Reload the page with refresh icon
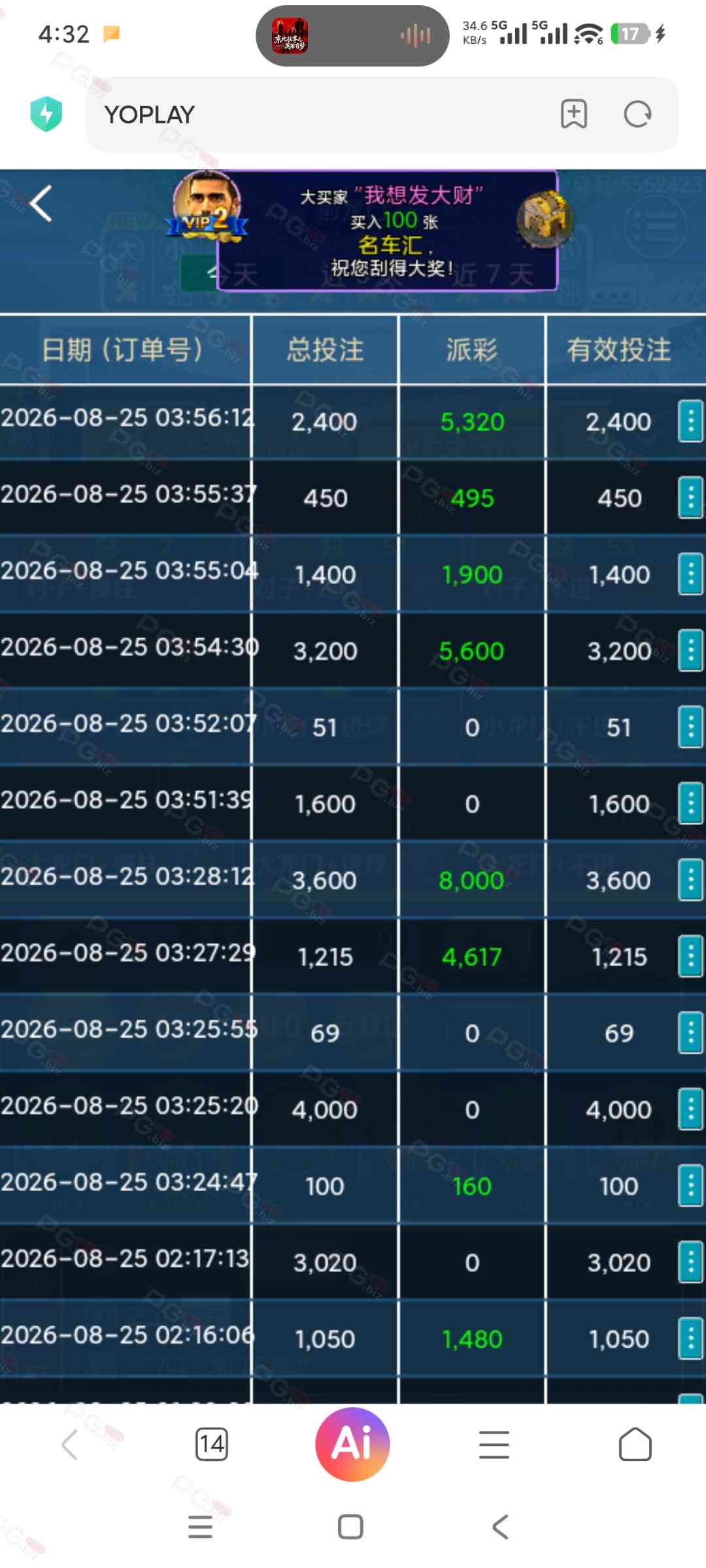706x1568 pixels. pos(637,114)
